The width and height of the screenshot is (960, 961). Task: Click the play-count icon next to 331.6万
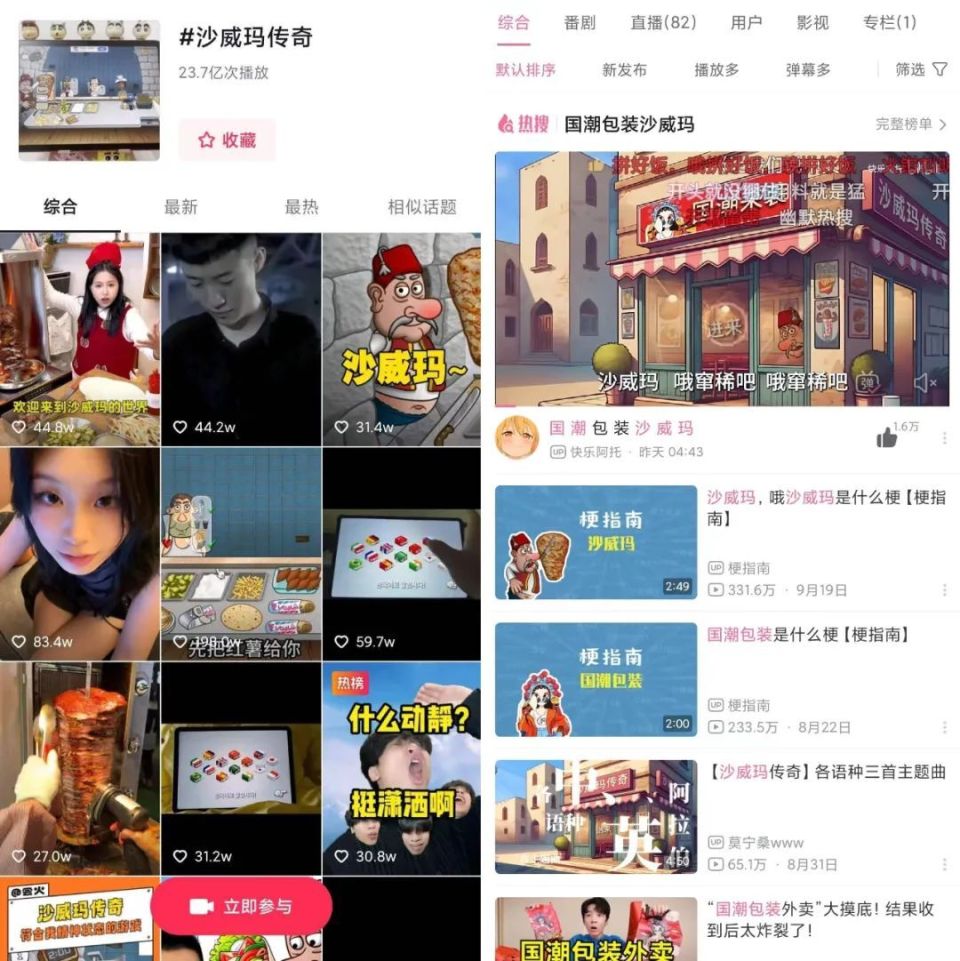point(714,587)
